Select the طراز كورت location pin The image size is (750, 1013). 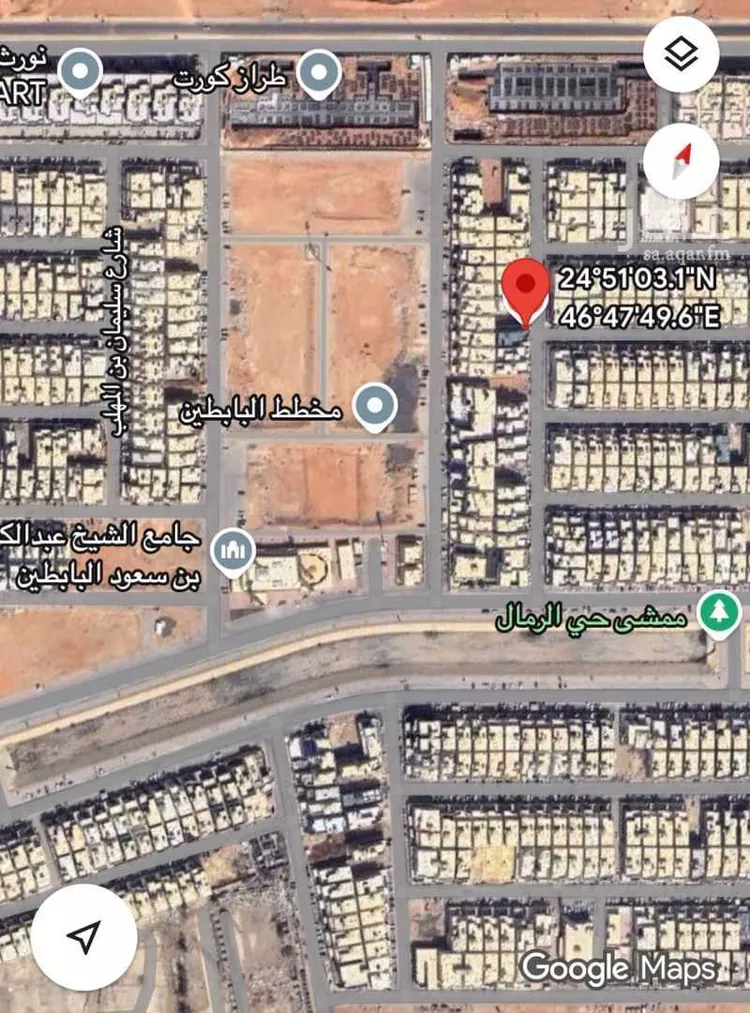point(320,72)
